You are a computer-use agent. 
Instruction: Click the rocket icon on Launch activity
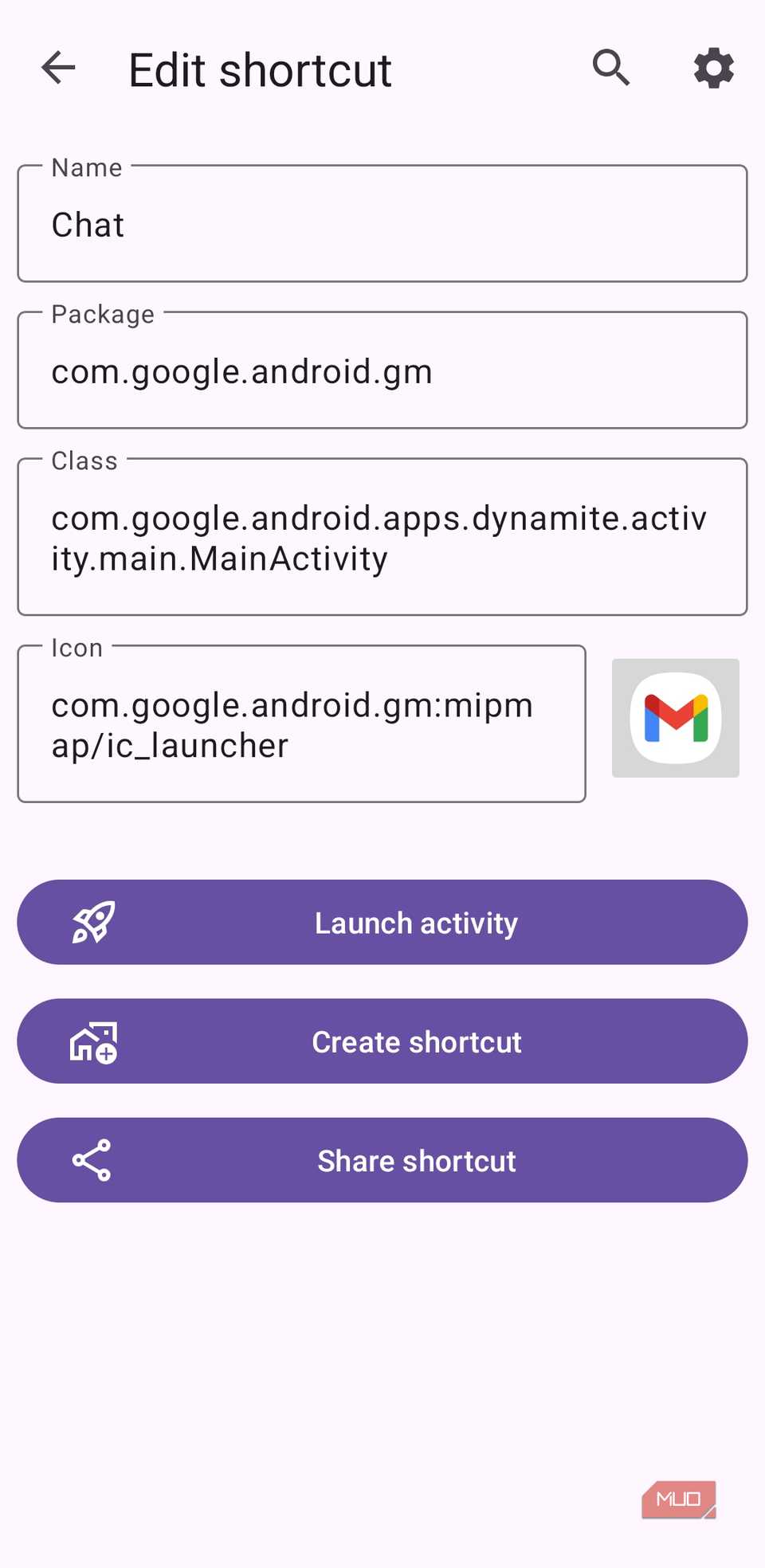tap(95, 922)
